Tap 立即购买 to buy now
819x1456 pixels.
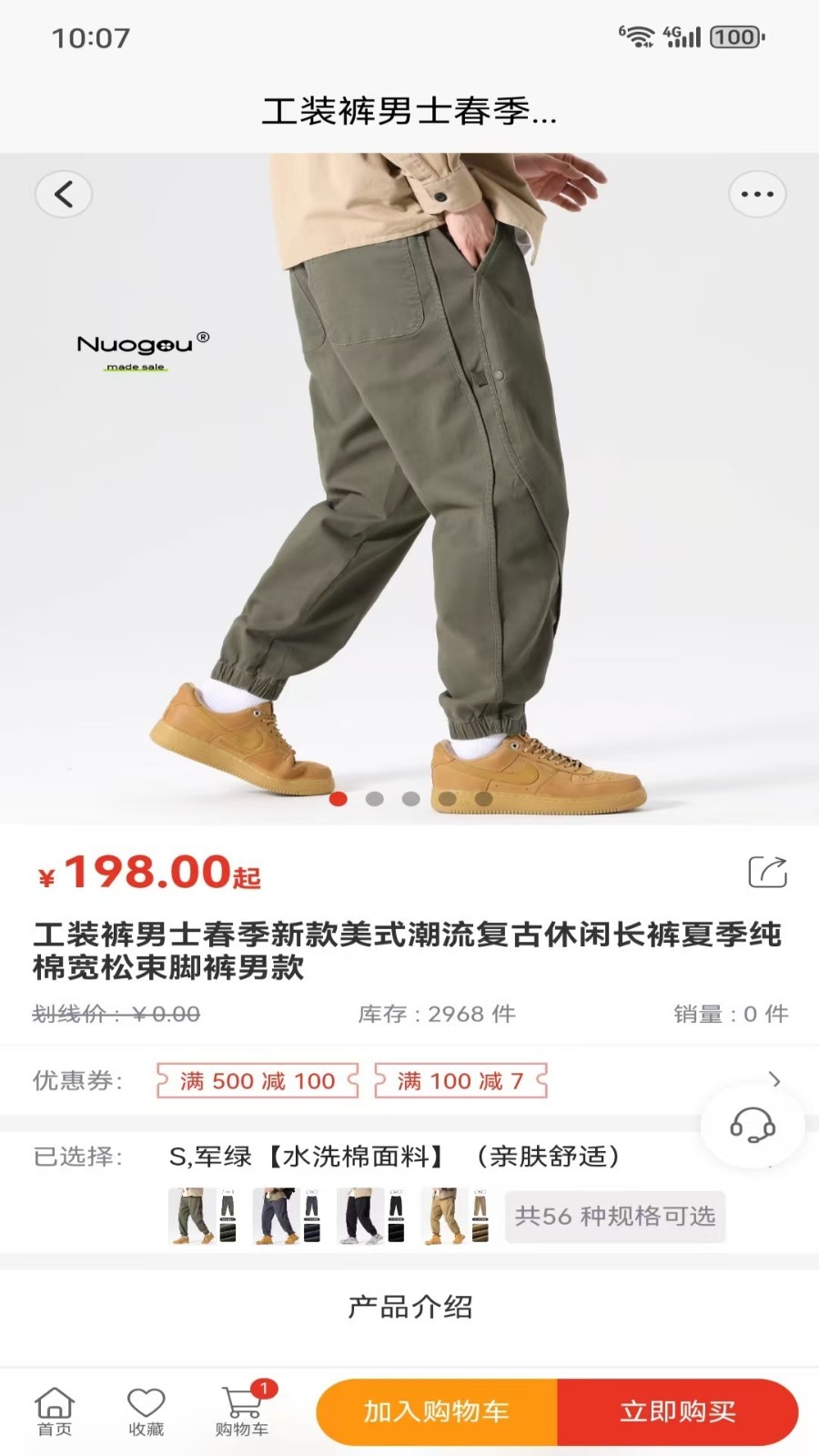click(678, 1412)
